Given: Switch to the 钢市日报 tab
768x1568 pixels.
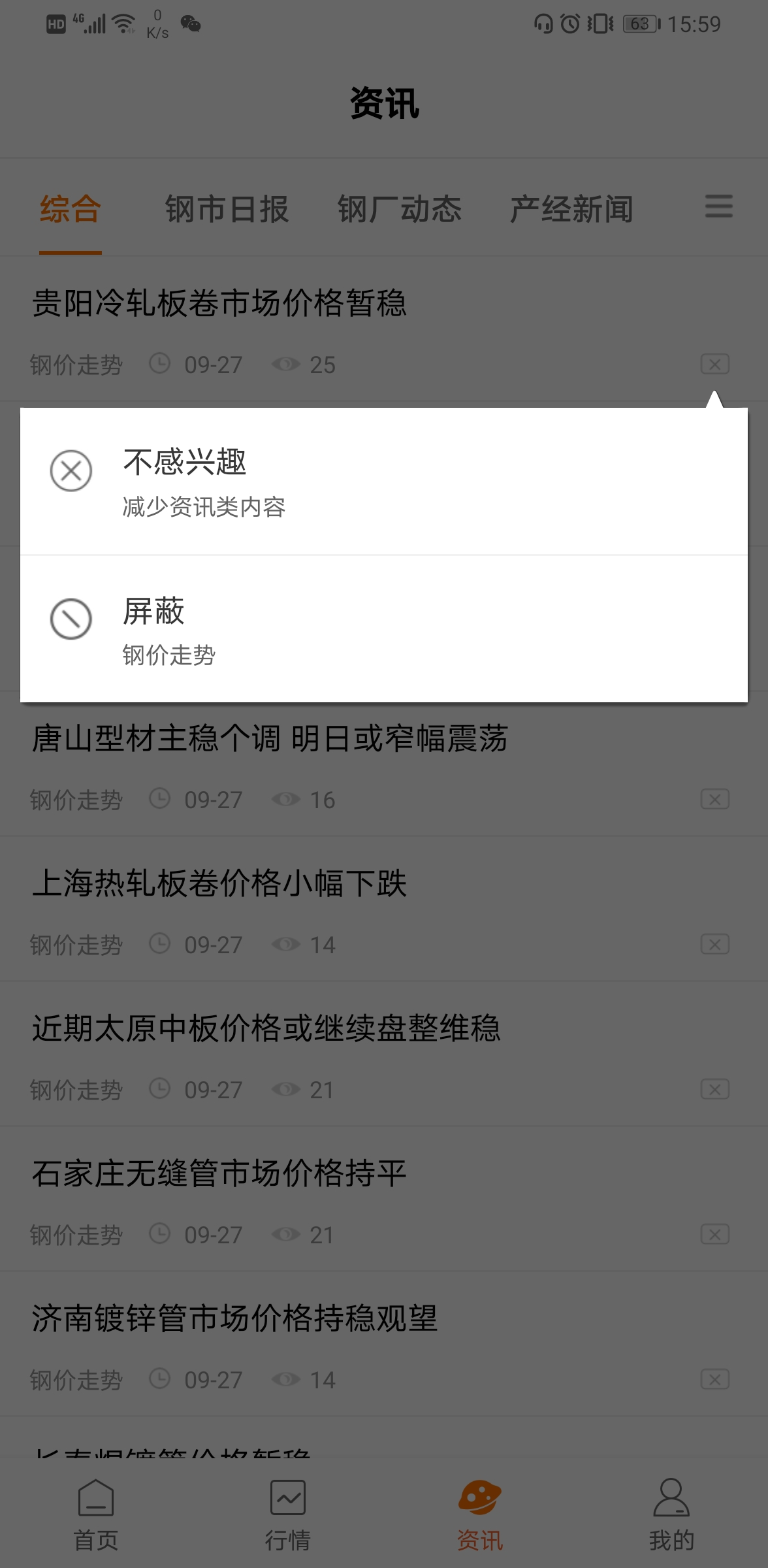Looking at the screenshot, I should [227, 210].
